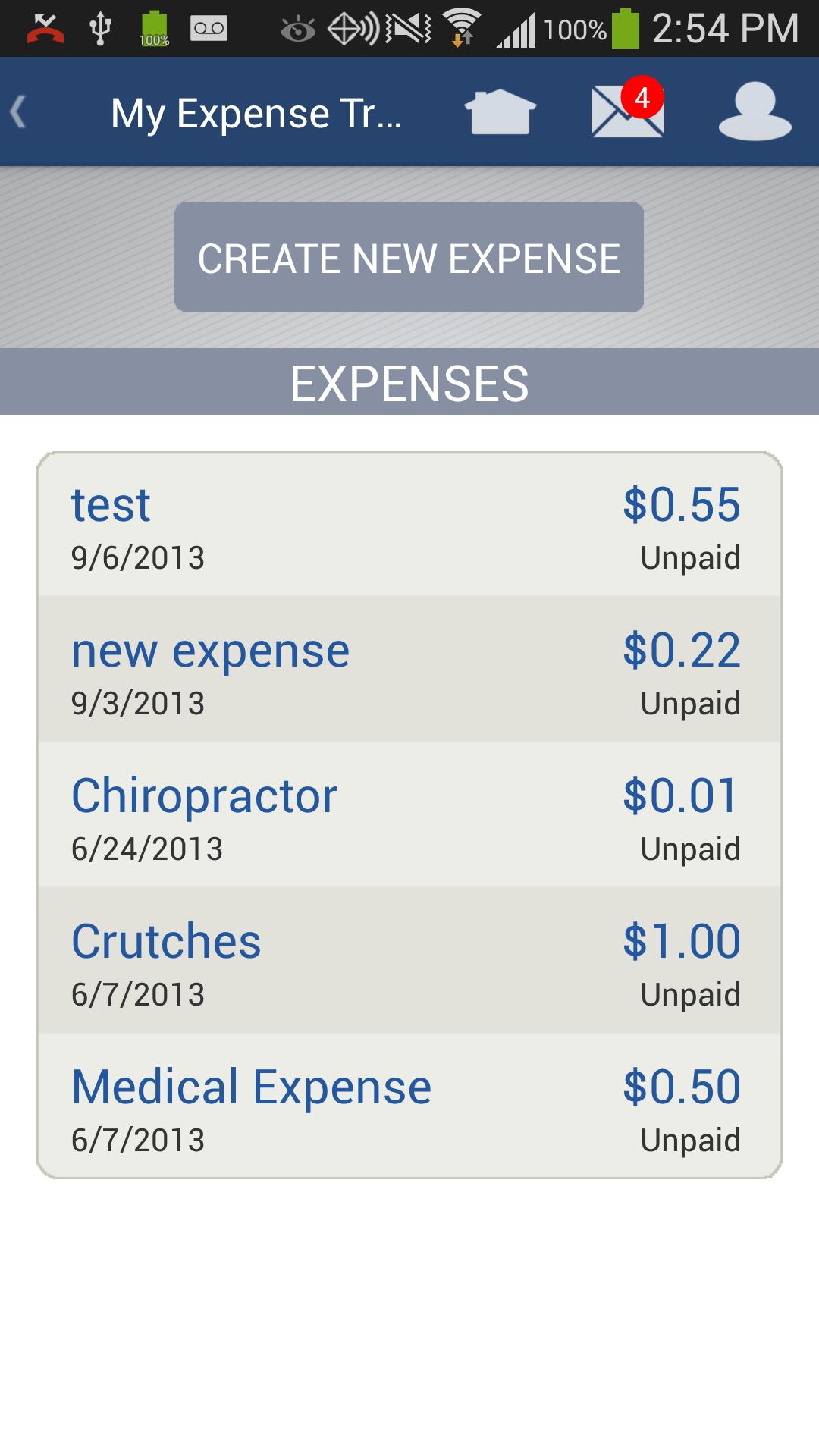The height and width of the screenshot is (1456, 819).
Task: Tap the My Expense Tracker title
Action: 256,114
